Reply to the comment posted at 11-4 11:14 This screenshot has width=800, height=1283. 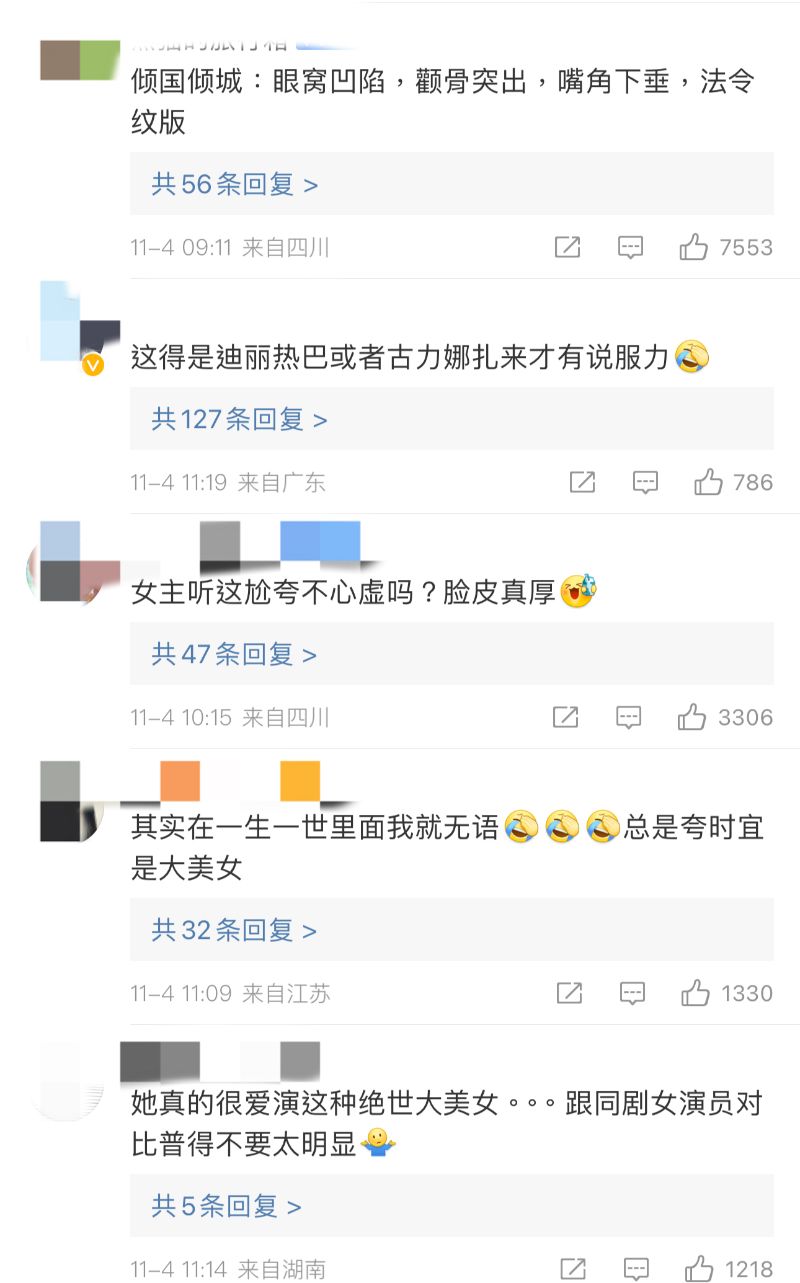(635, 1269)
